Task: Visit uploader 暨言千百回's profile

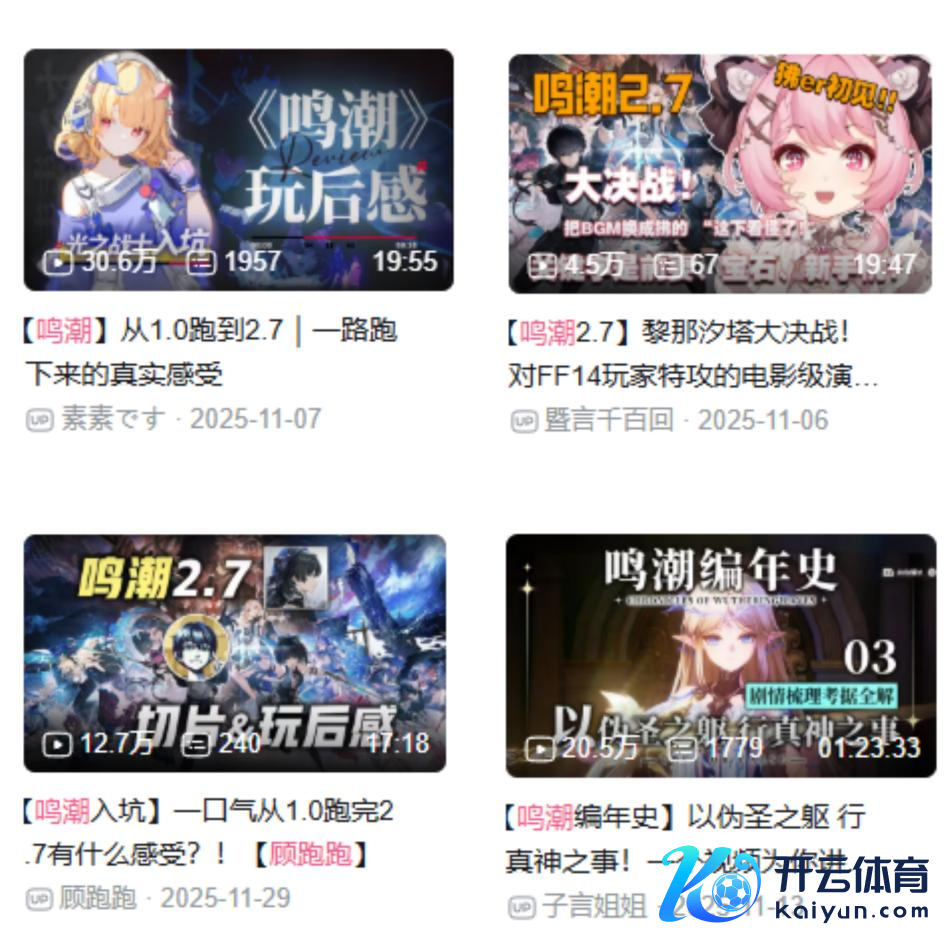Action: [x=607, y=420]
